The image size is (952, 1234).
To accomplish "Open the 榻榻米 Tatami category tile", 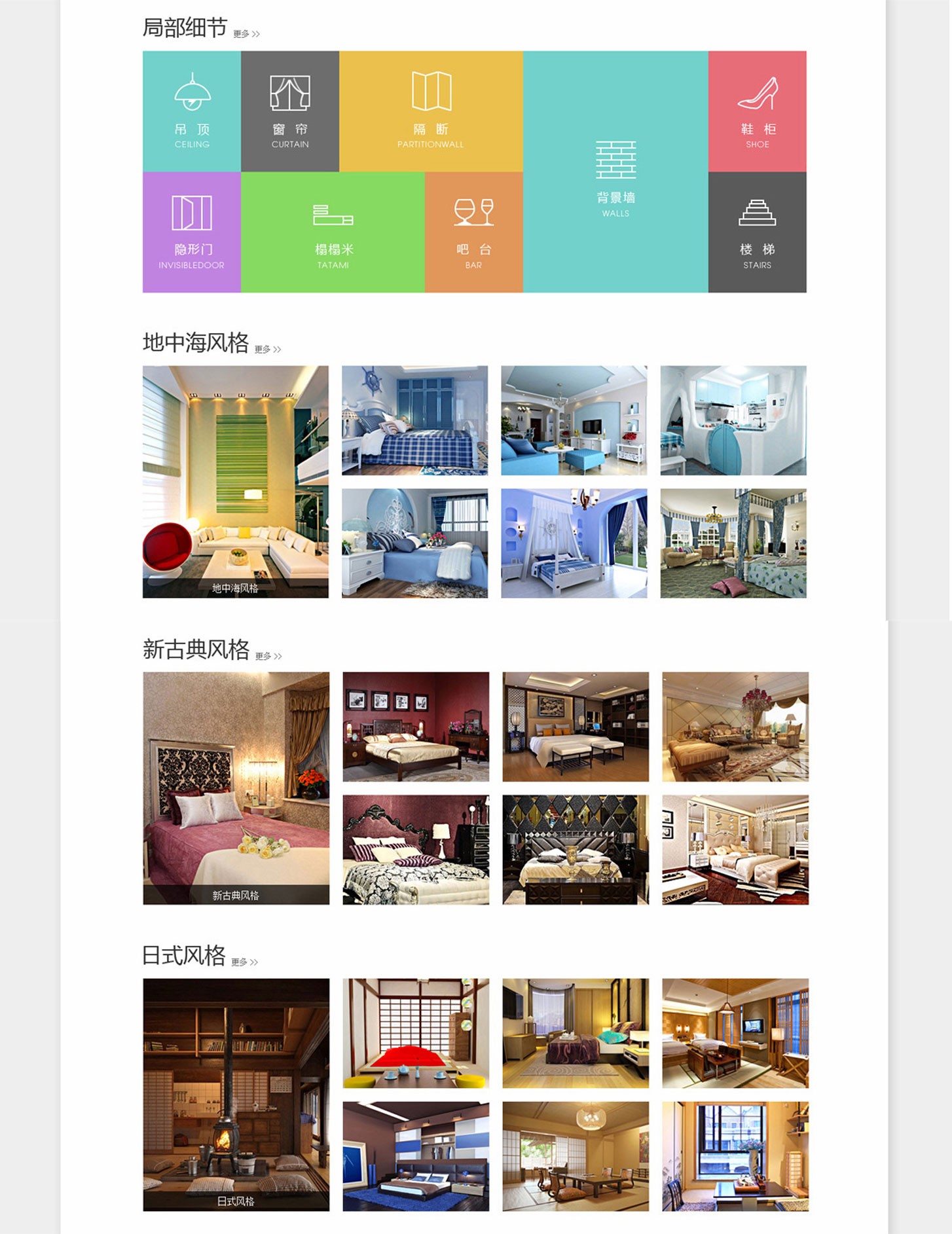I will pyautogui.click(x=333, y=232).
